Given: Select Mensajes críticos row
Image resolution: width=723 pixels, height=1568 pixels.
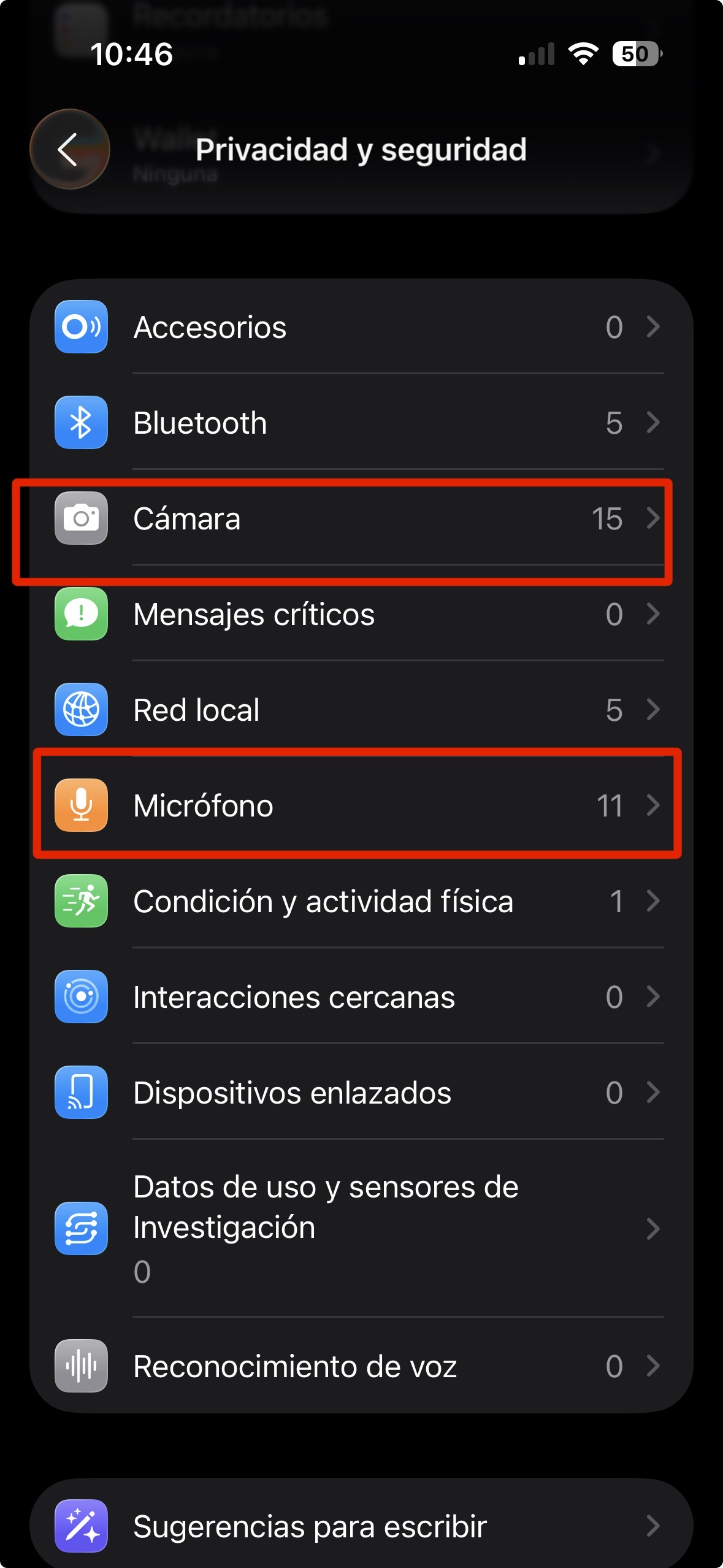Looking at the screenshot, I should (x=361, y=615).
